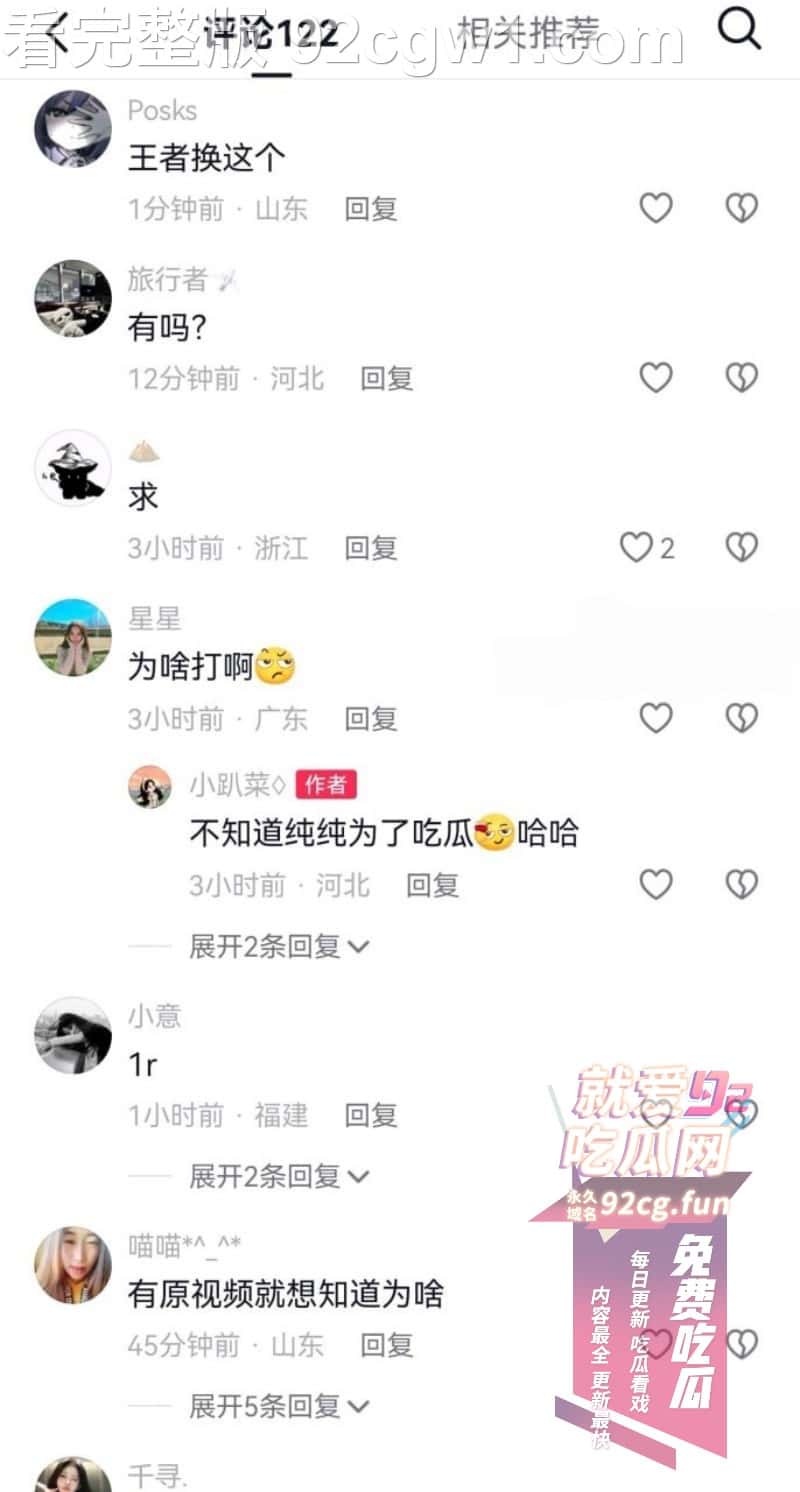Open 星星's profile avatar

point(73,637)
